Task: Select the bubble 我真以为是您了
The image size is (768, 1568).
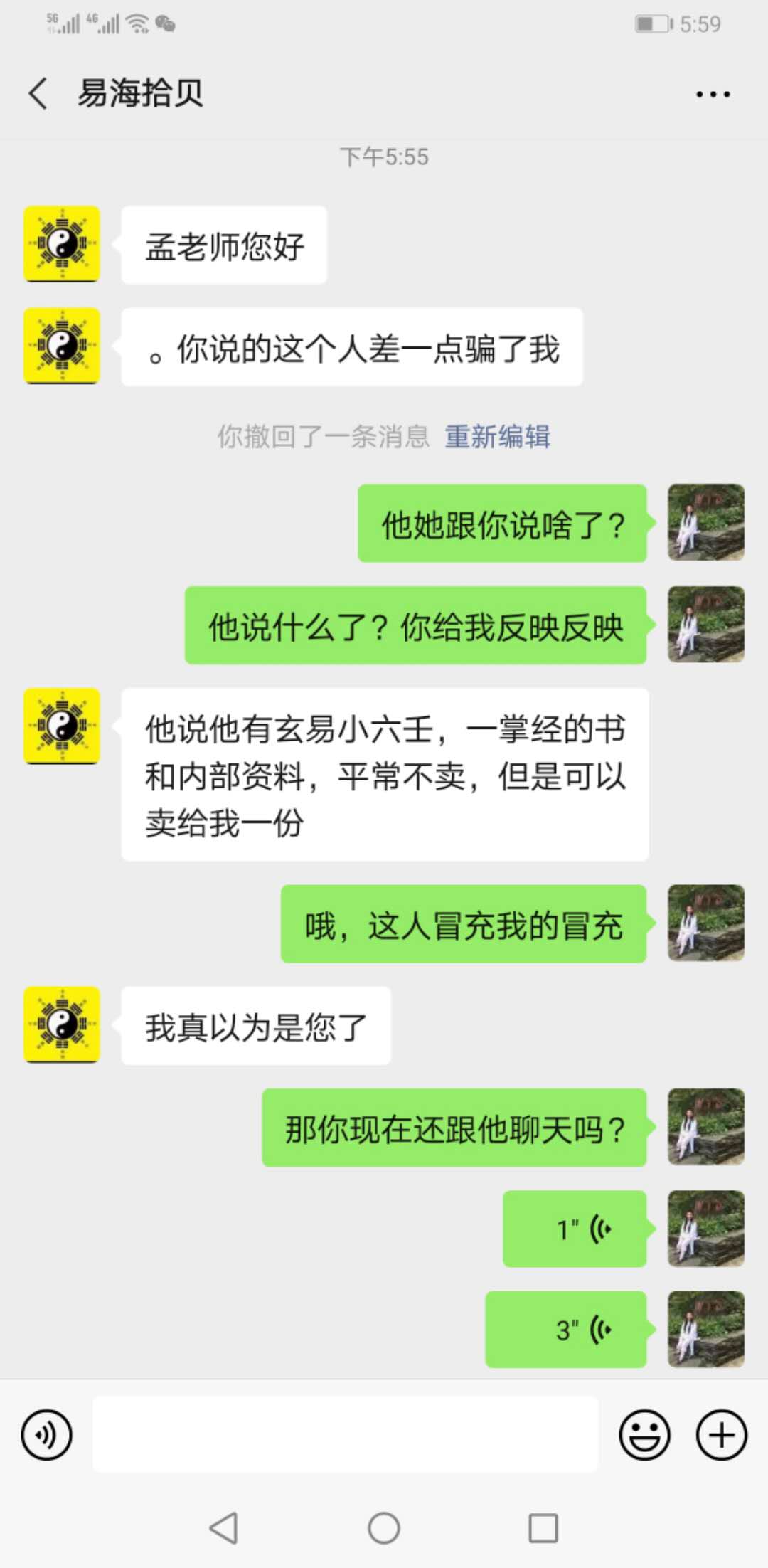Action: click(256, 1026)
